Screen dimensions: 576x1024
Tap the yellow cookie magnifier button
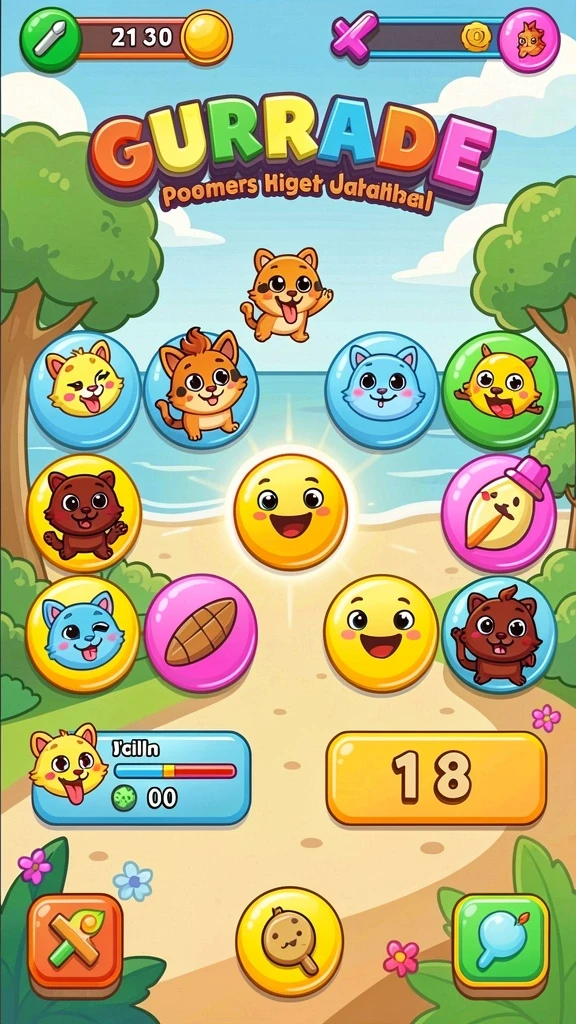click(x=289, y=942)
